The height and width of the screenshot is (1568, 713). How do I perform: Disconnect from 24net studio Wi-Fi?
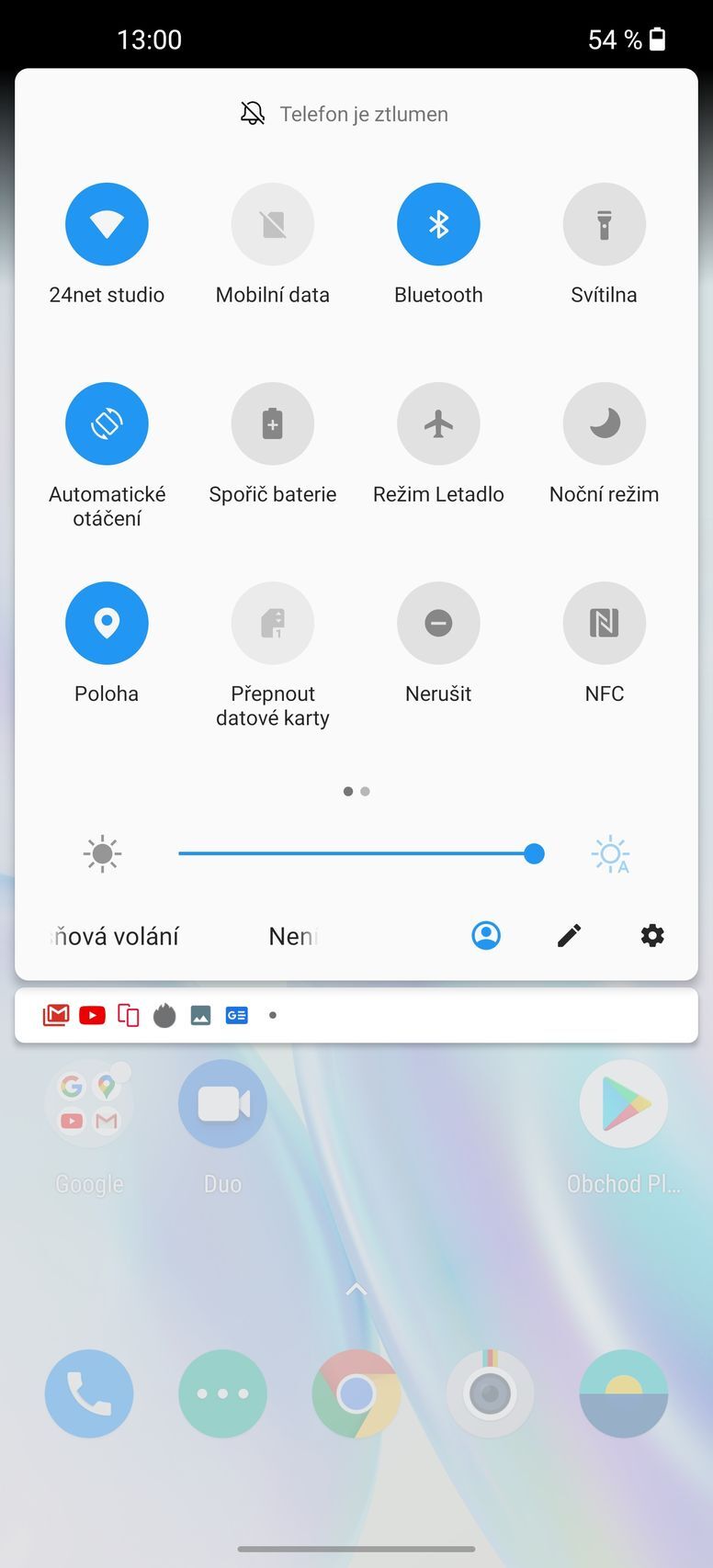[107, 223]
